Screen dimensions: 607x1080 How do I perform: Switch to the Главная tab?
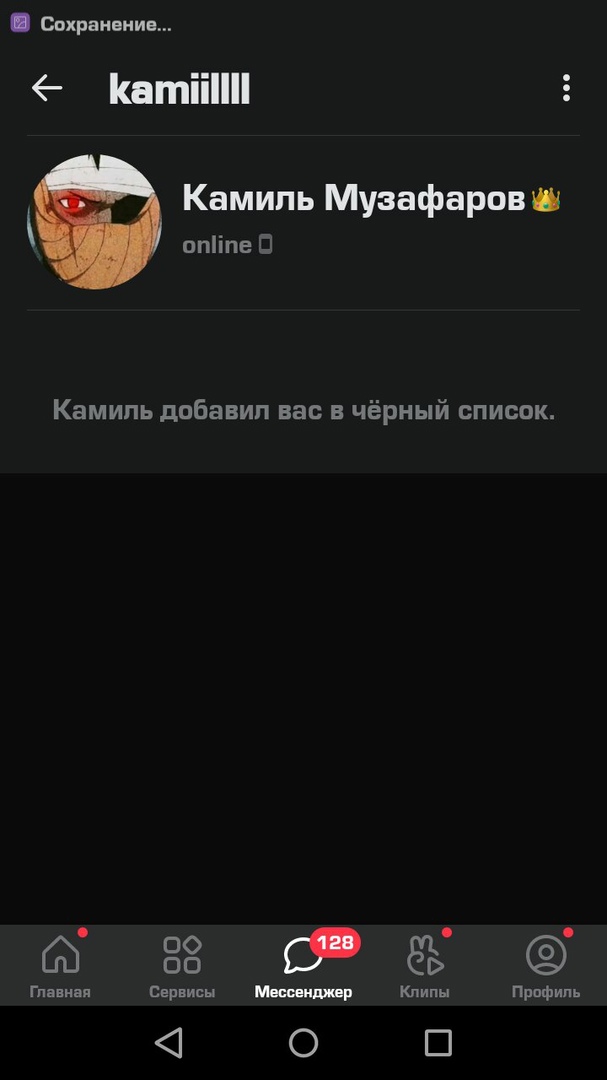coord(60,965)
